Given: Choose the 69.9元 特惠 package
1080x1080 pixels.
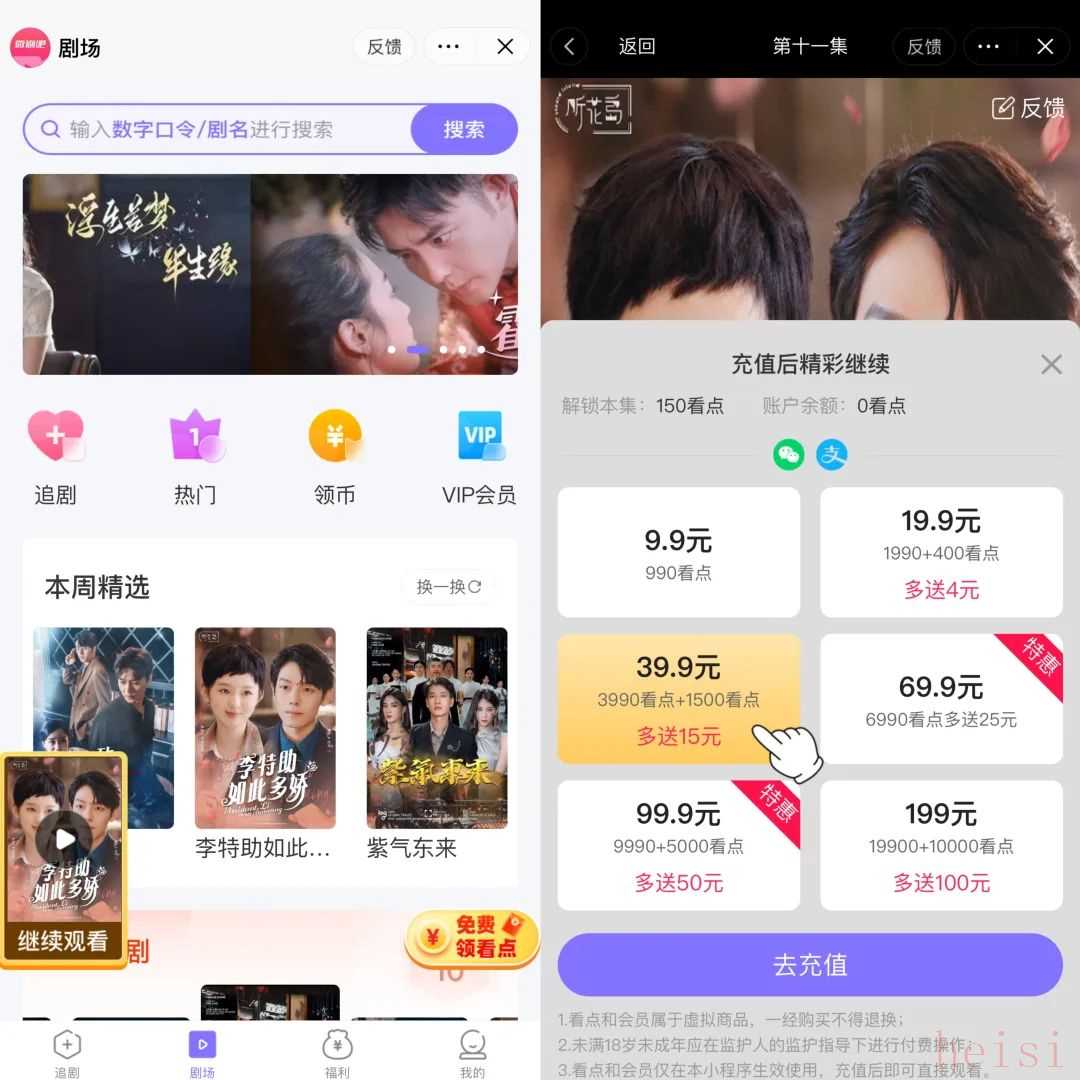Looking at the screenshot, I should click(x=941, y=699).
